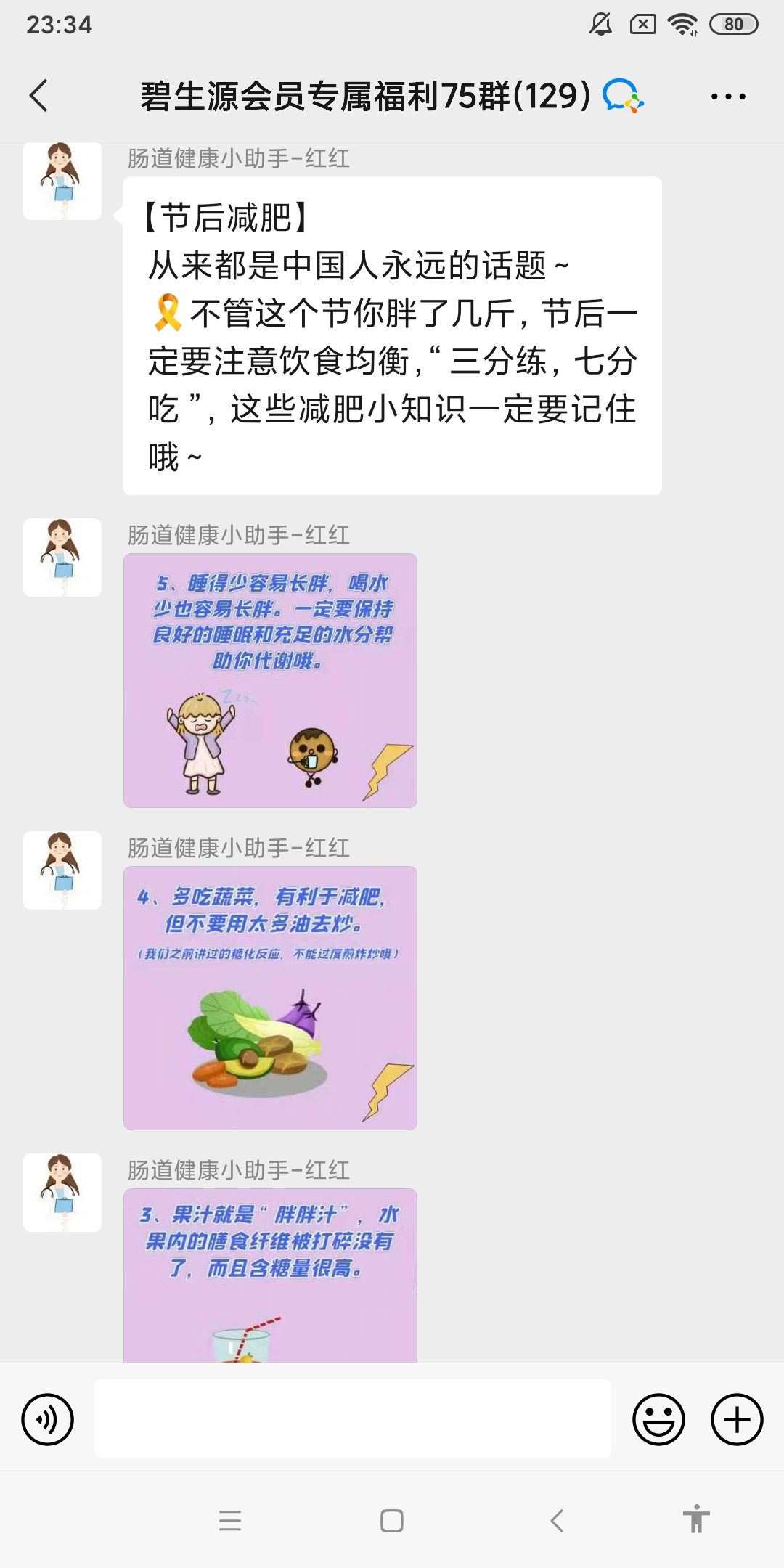View the image about eating more vegetables
The height and width of the screenshot is (1568, 784).
270,997
